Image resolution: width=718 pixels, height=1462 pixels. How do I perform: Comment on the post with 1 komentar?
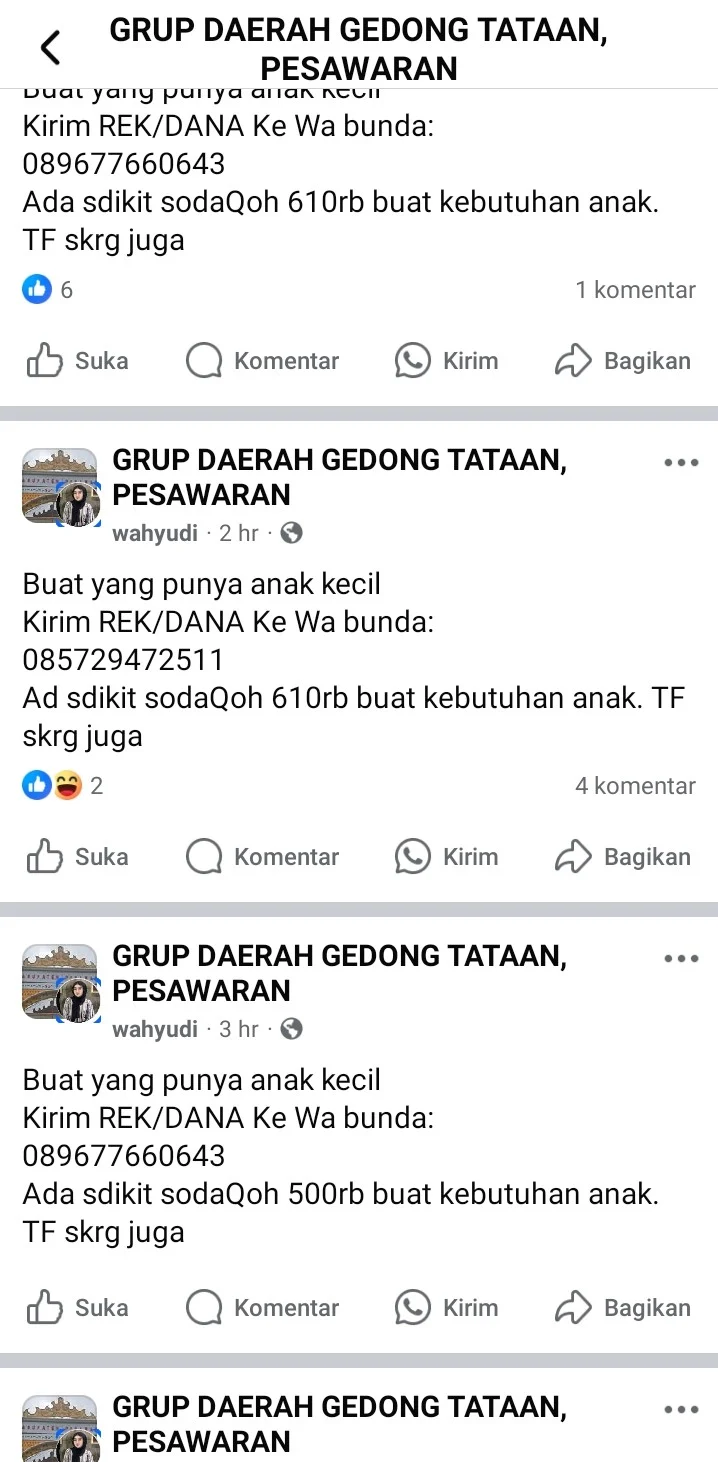[x=263, y=361]
